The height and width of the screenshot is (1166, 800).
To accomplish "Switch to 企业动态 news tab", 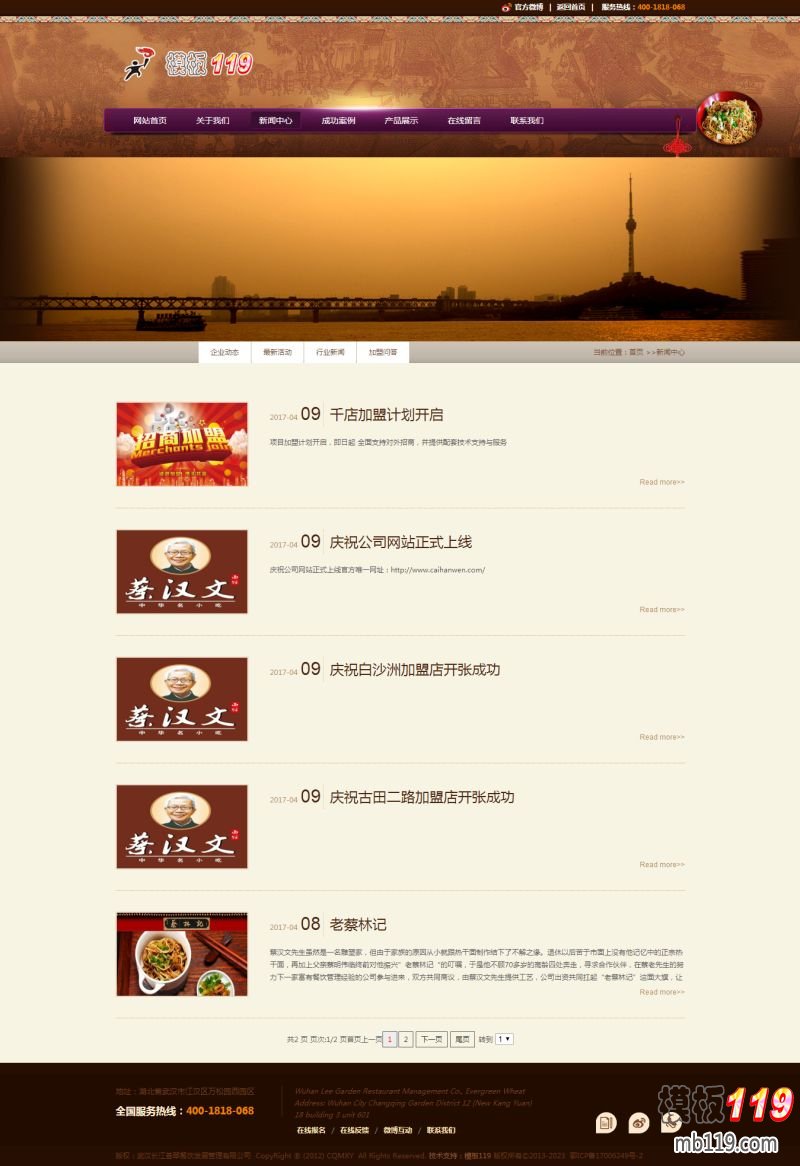I will click(x=224, y=353).
